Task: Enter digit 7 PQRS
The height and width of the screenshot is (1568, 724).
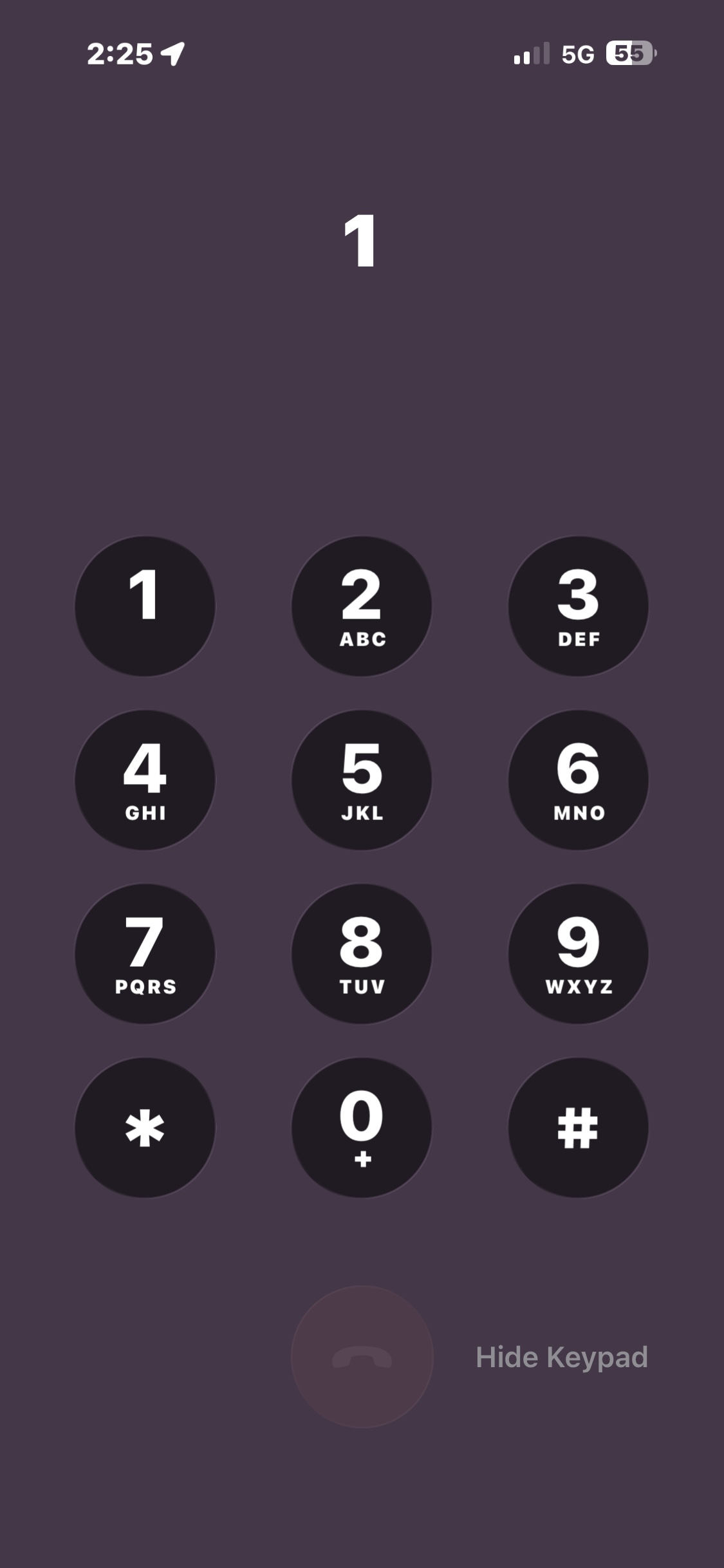Action: point(145,953)
